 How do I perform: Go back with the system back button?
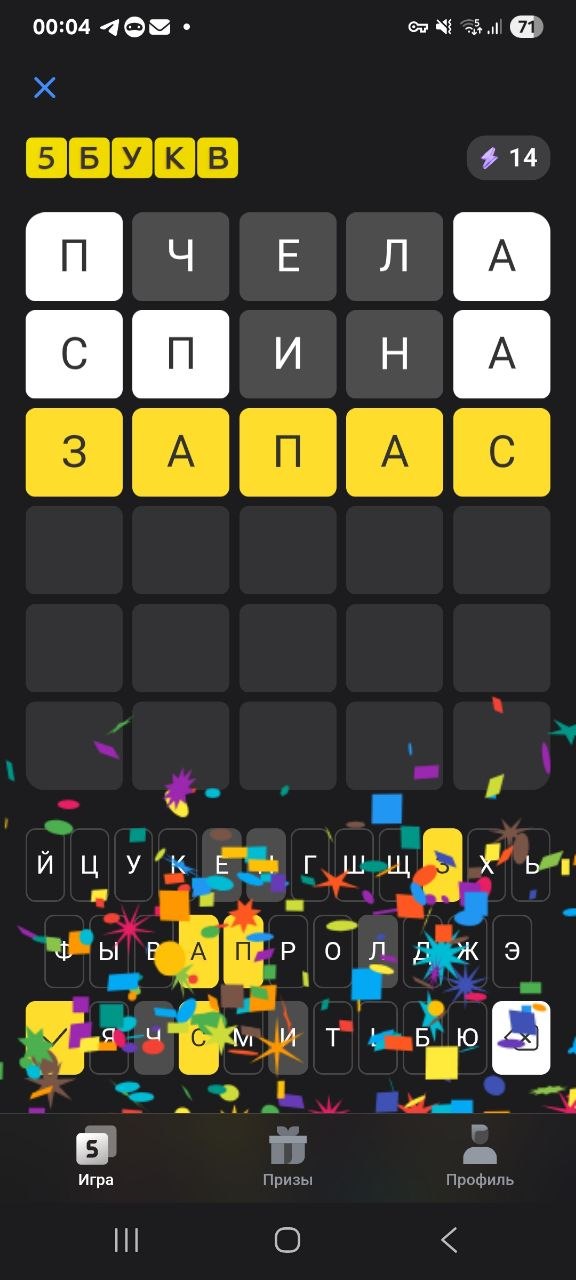[x=449, y=1241]
